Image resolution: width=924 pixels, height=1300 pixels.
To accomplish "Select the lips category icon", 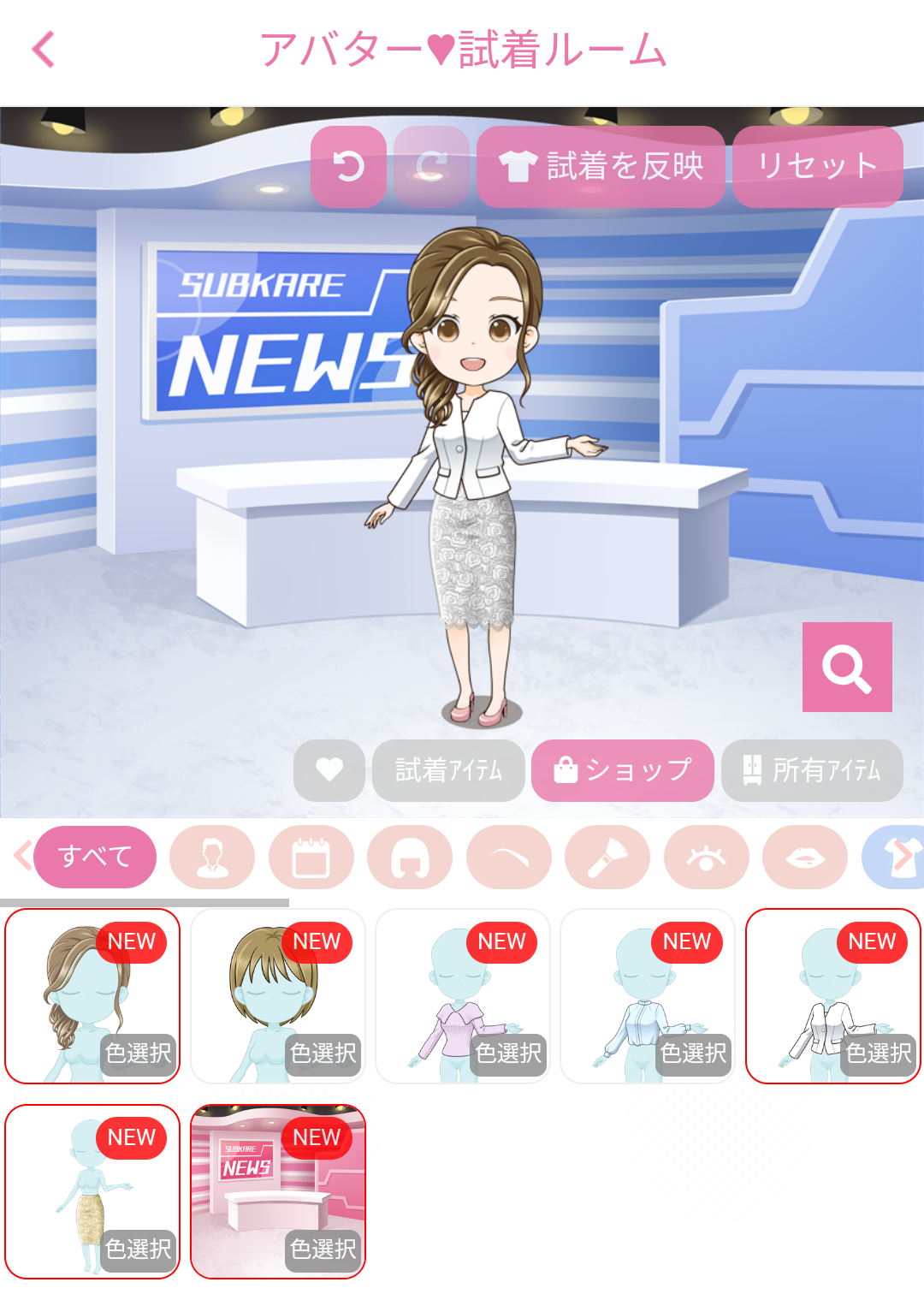I will tap(804, 857).
